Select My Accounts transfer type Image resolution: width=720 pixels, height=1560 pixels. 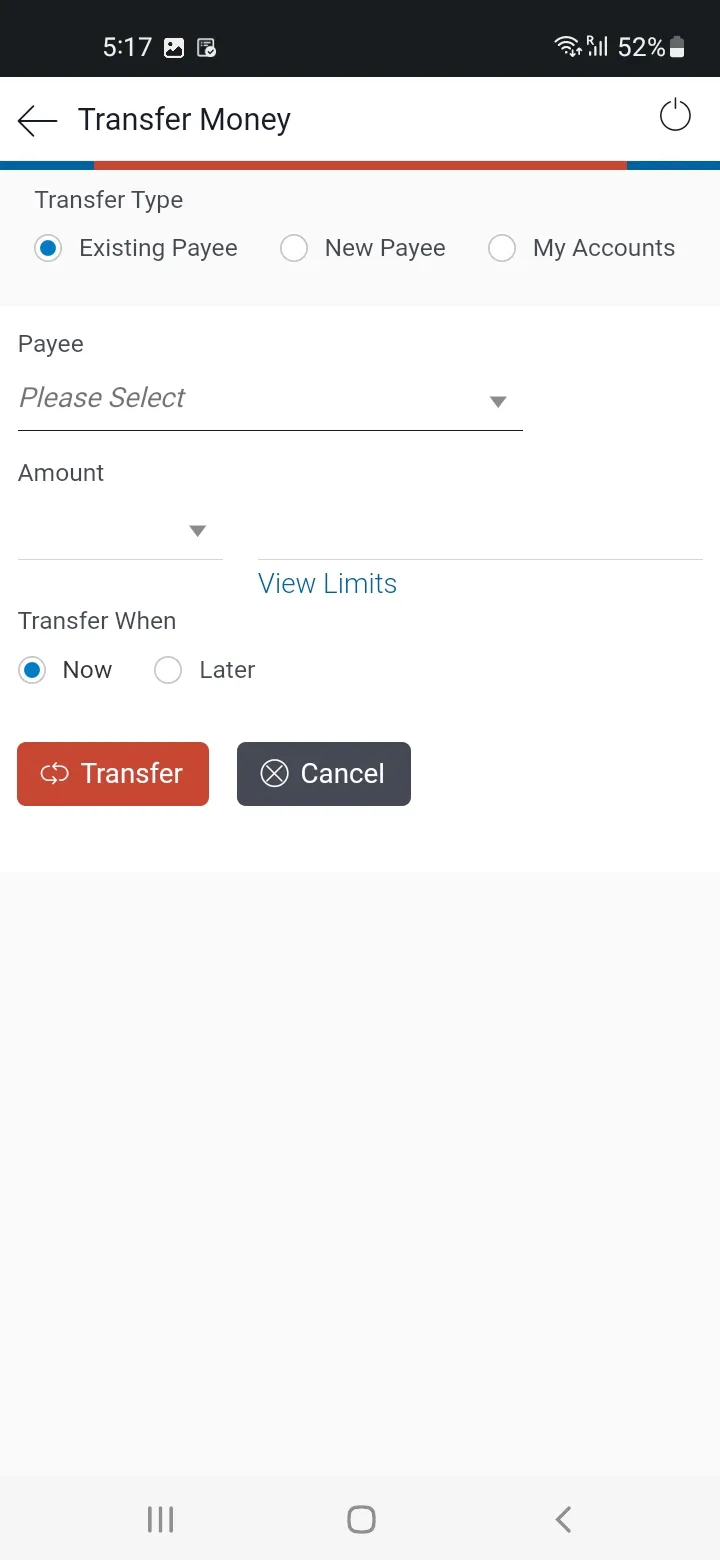502,248
